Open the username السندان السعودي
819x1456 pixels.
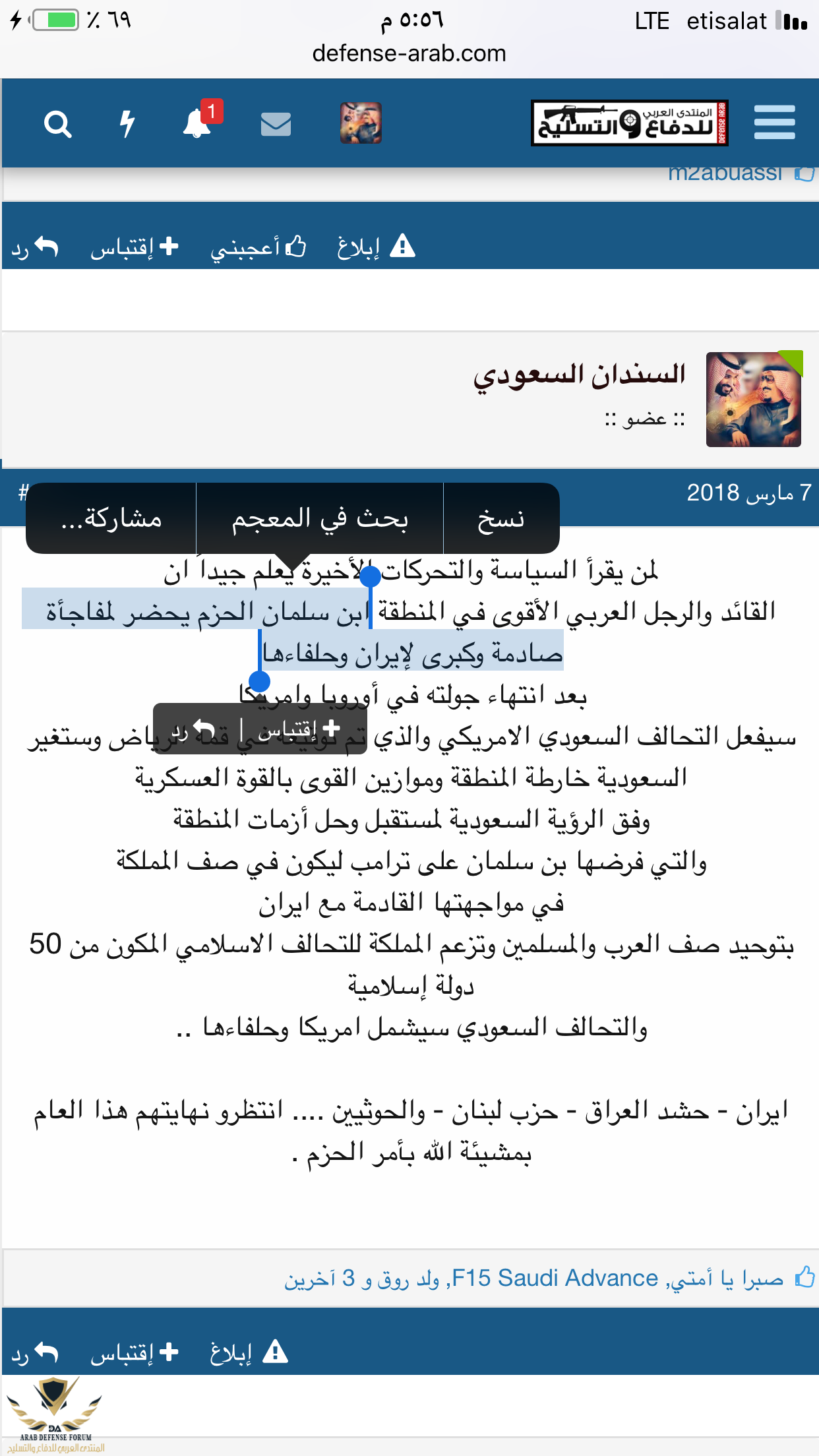(x=579, y=375)
